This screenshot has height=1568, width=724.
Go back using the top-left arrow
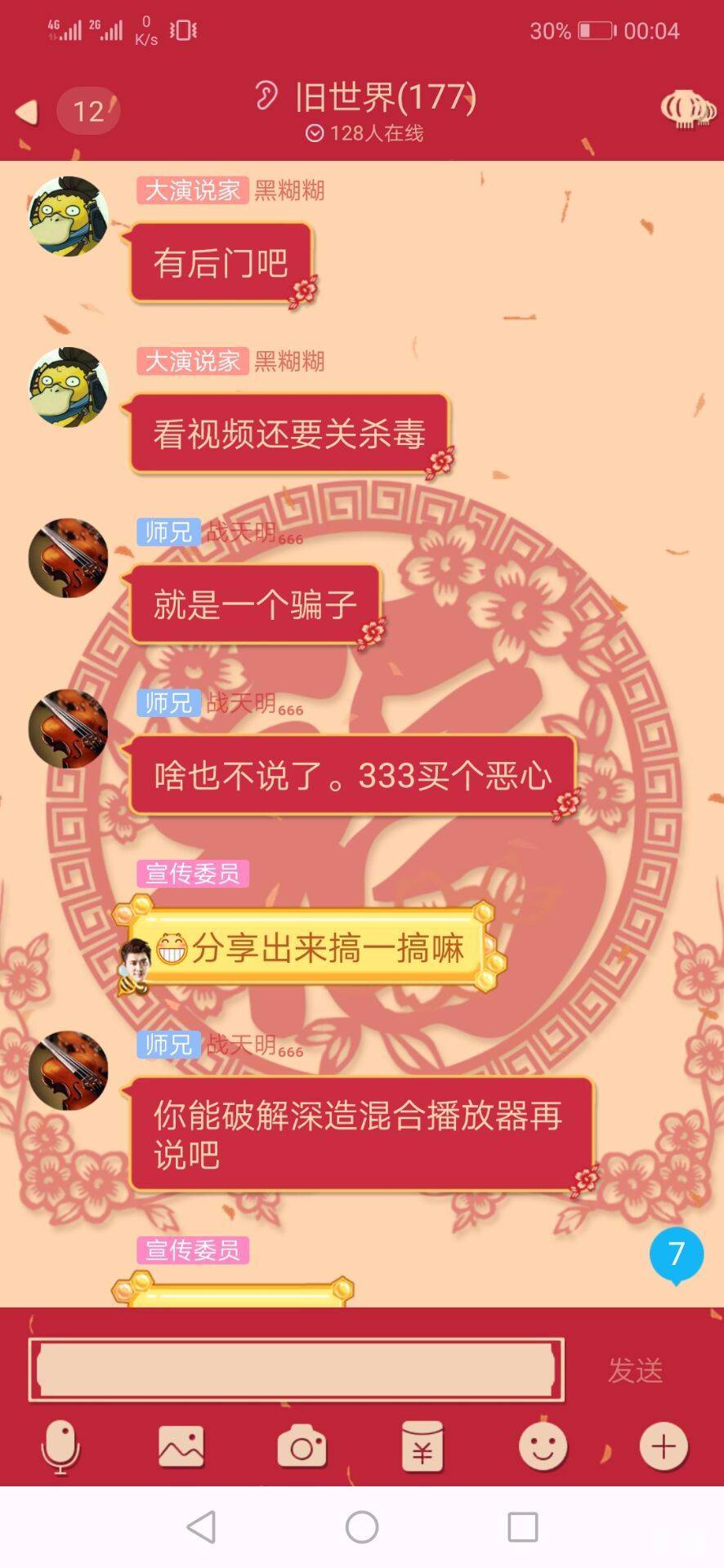28,112
